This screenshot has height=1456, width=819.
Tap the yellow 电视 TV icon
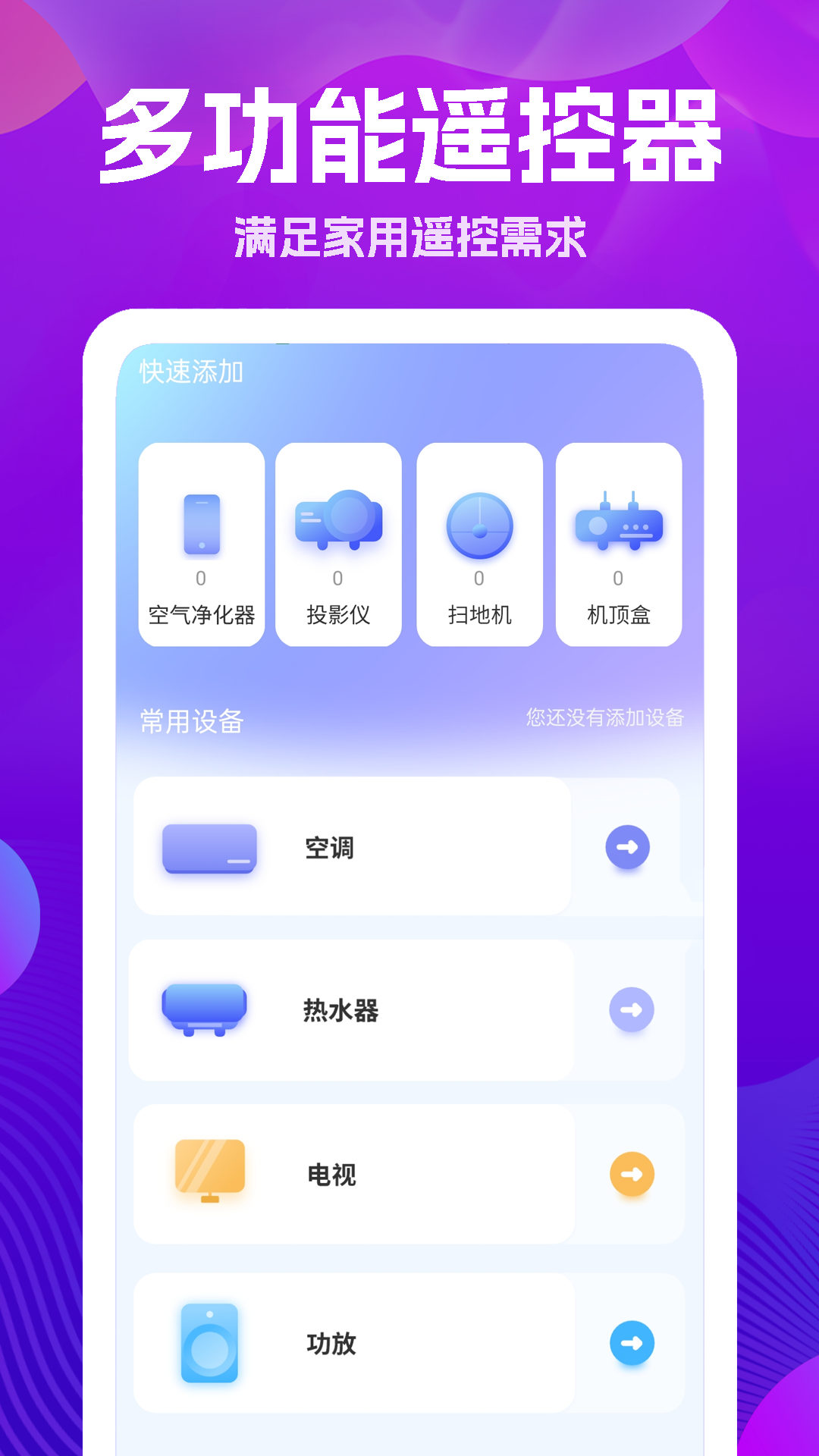click(209, 1174)
